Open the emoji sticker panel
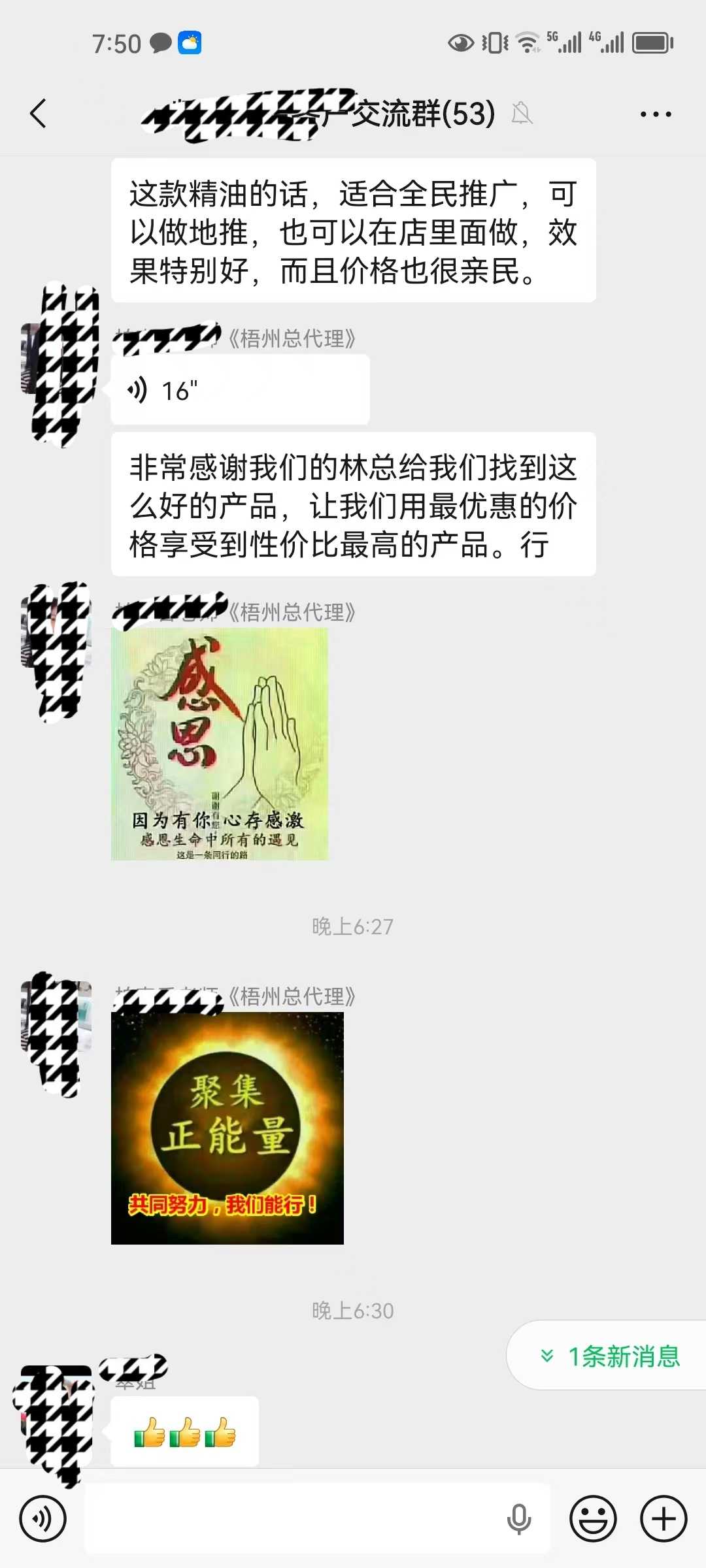Screen dimensions: 706x1568 593,1518
